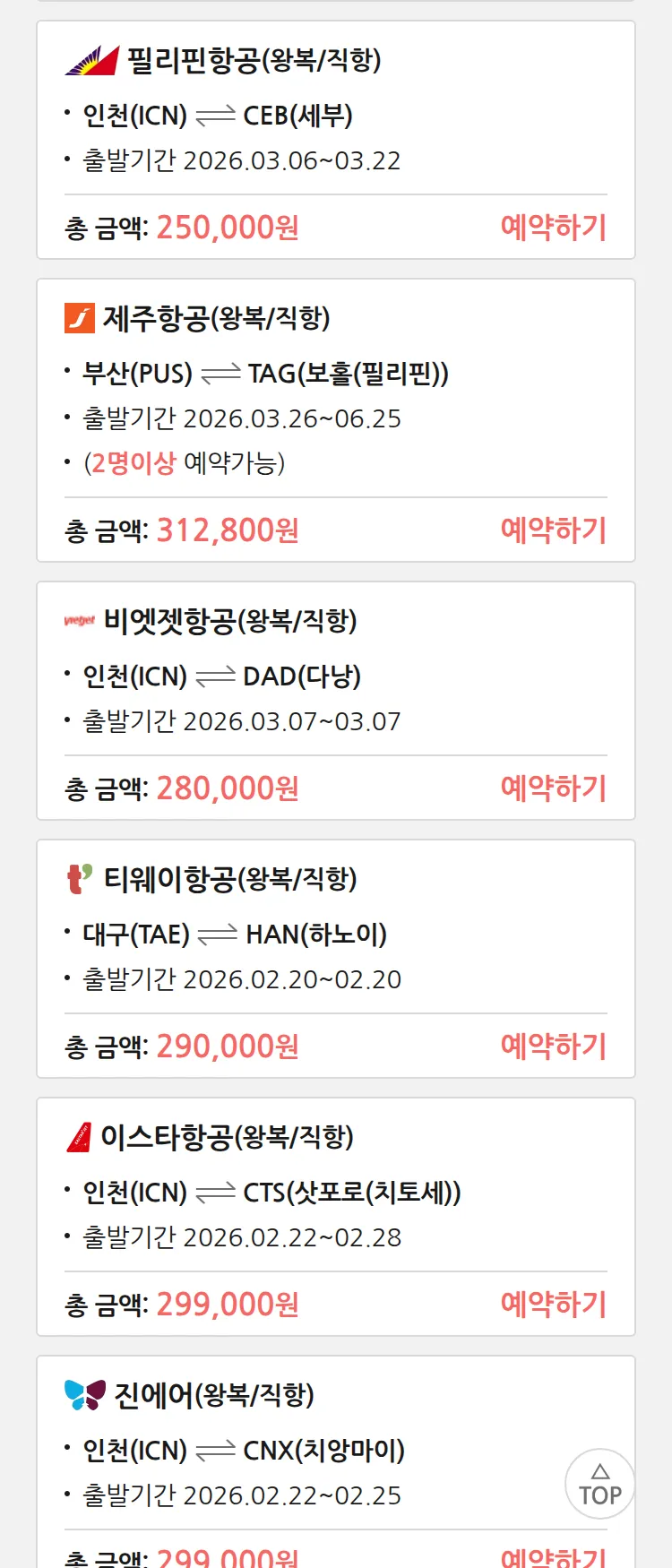
Task: Reserve the 비엣젯항공 Da Nang flight
Action: [553, 788]
